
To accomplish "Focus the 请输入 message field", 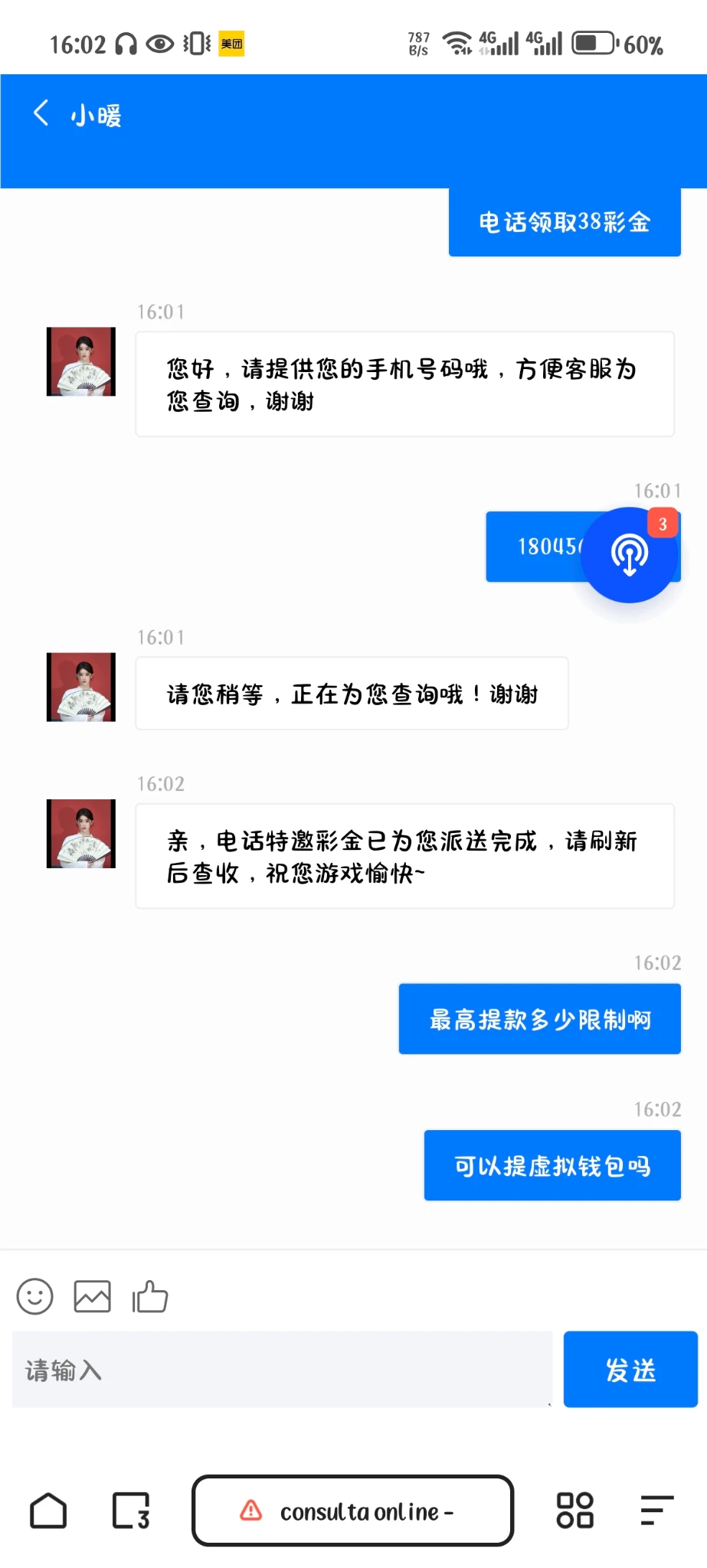I will pyautogui.click(x=282, y=1369).
